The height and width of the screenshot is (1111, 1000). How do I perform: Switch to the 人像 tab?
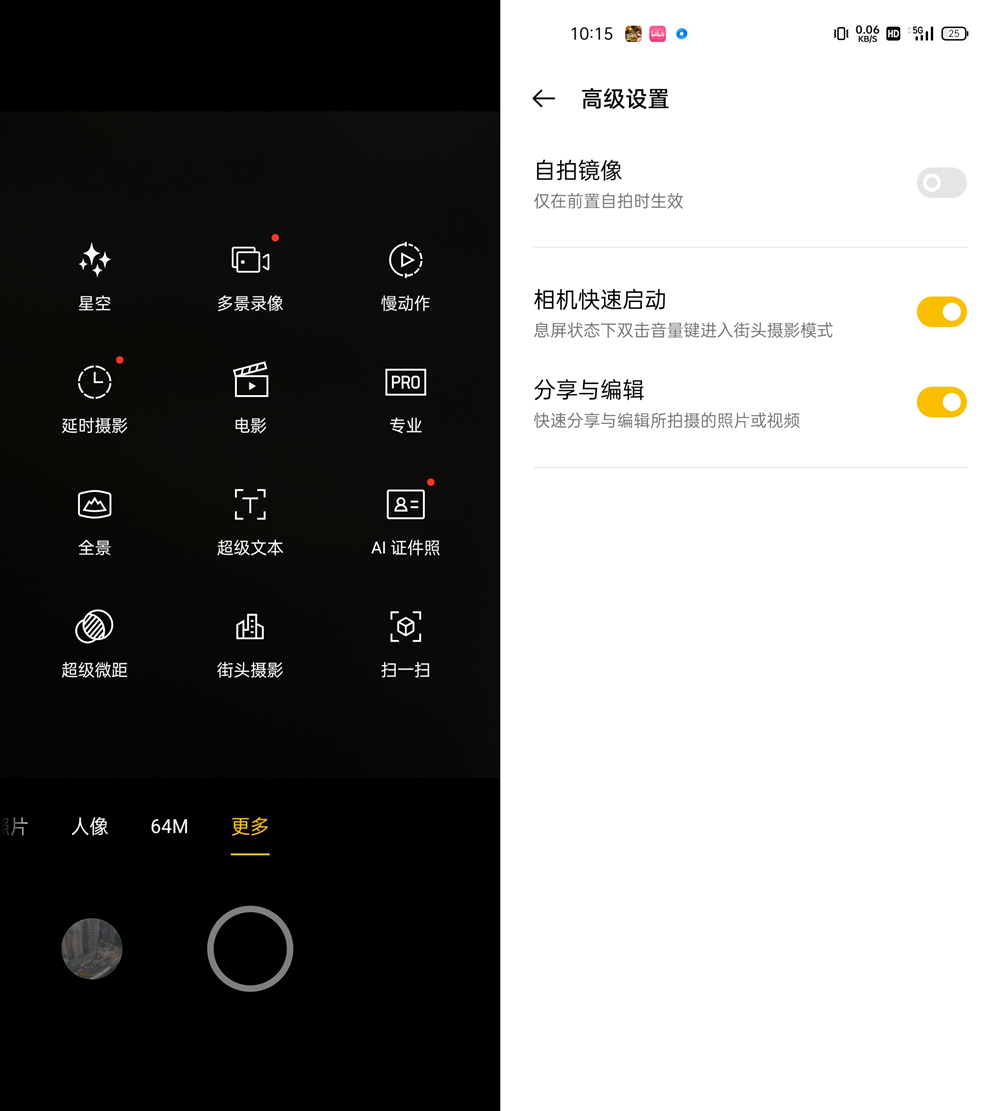(x=90, y=826)
